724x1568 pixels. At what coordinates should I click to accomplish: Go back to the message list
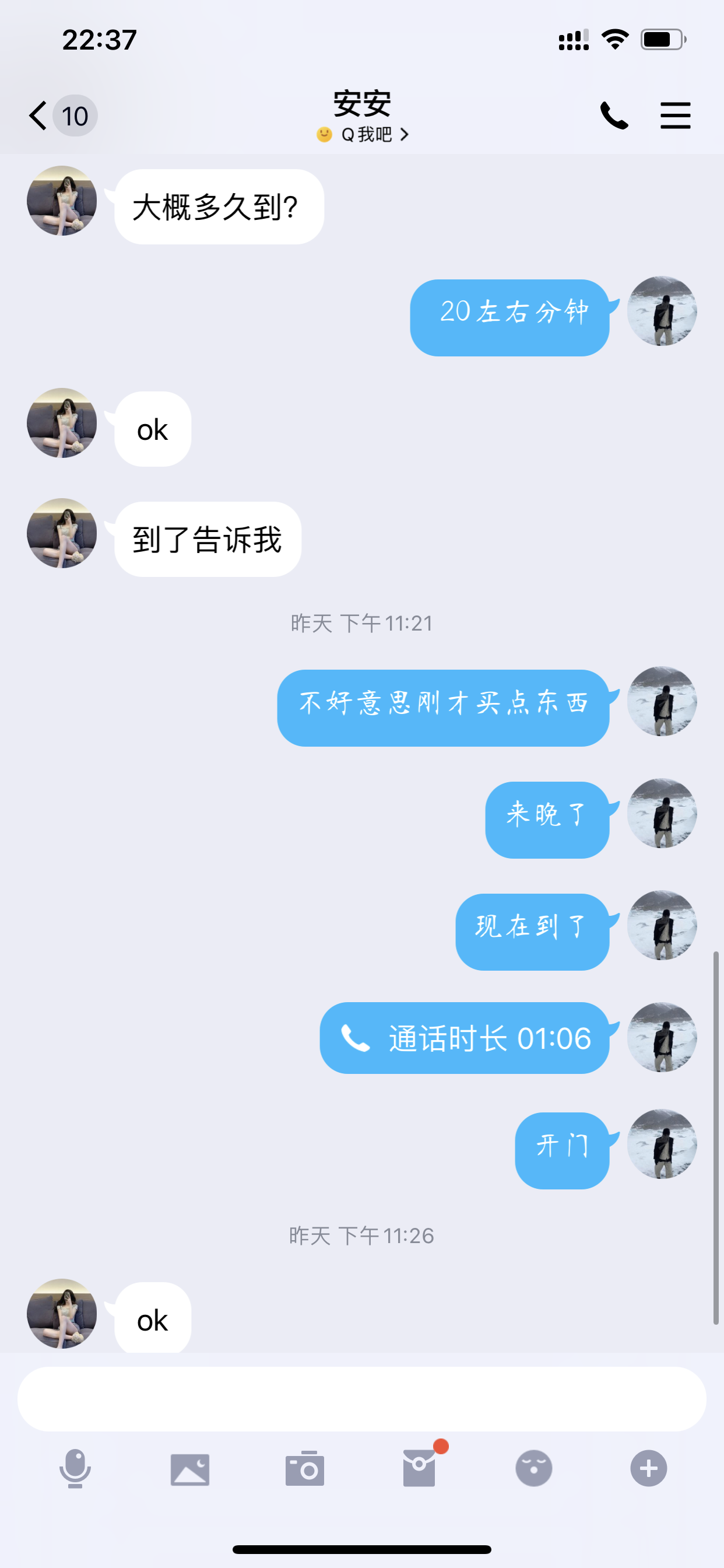pyautogui.click(x=39, y=116)
